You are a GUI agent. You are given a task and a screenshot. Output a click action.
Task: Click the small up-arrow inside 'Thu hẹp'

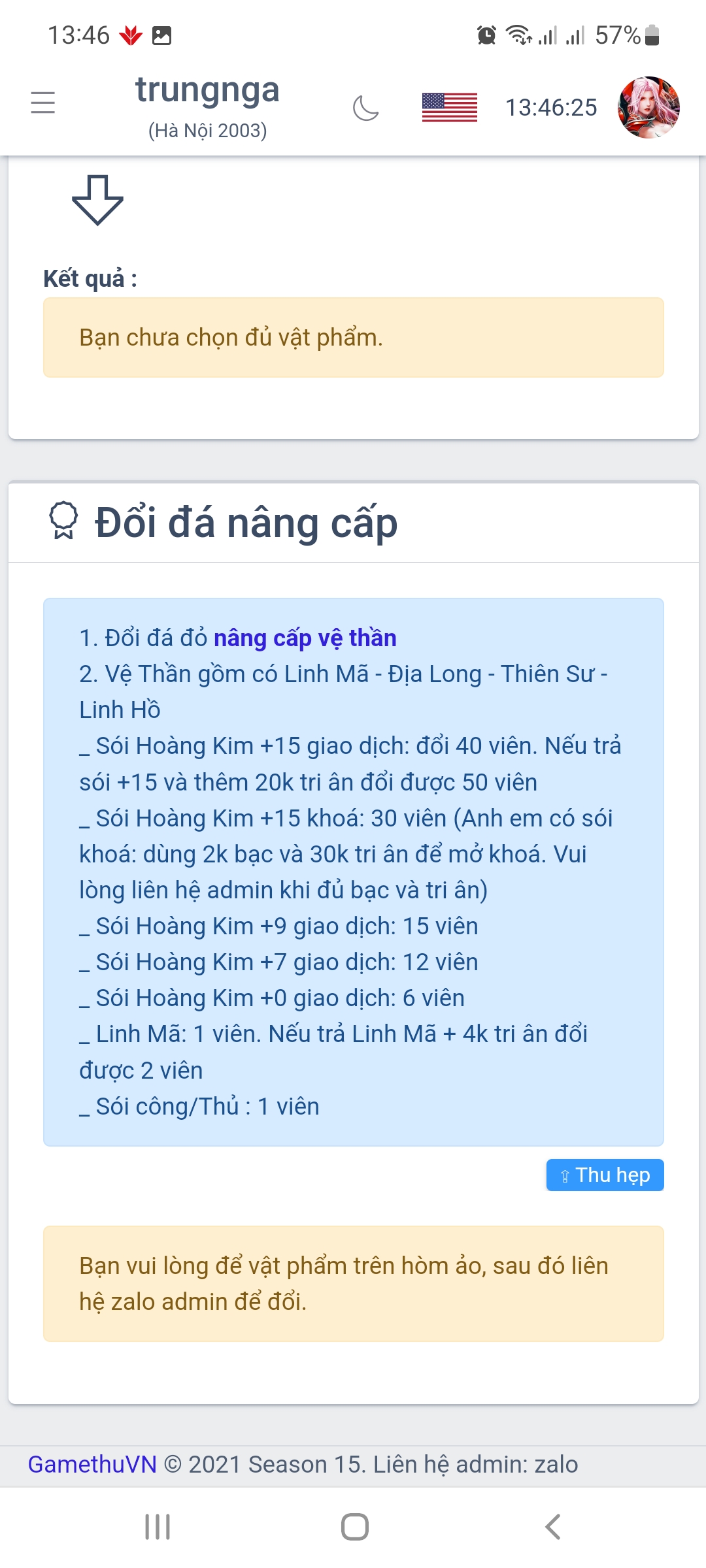[x=564, y=1174]
